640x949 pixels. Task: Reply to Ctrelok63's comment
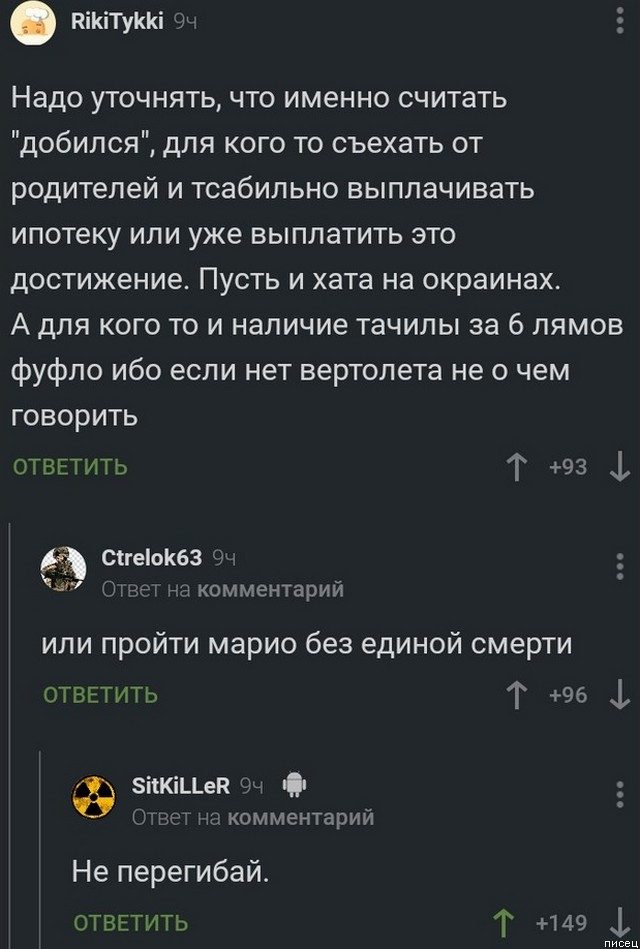coord(99,694)
